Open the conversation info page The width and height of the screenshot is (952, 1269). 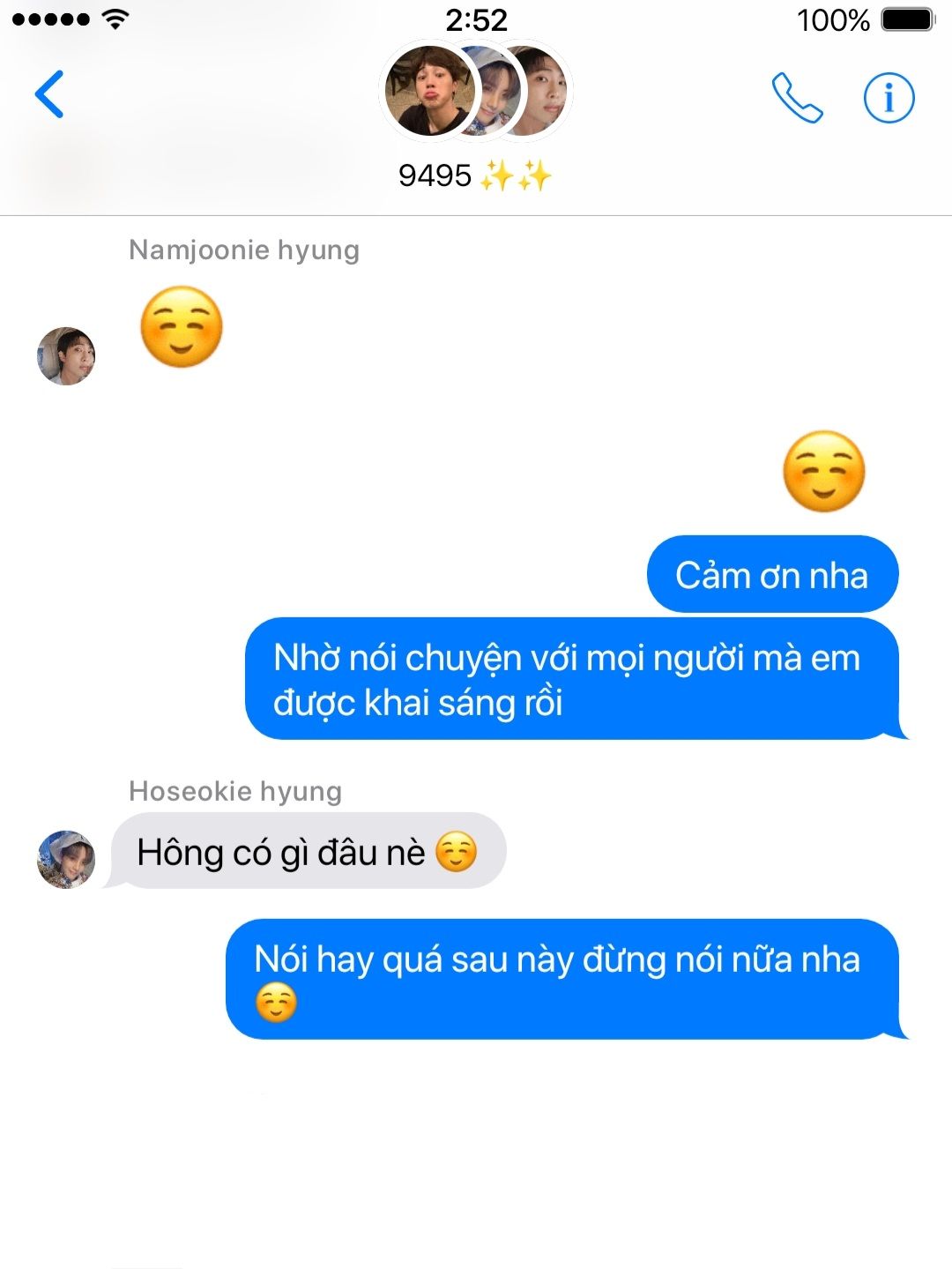889,97
